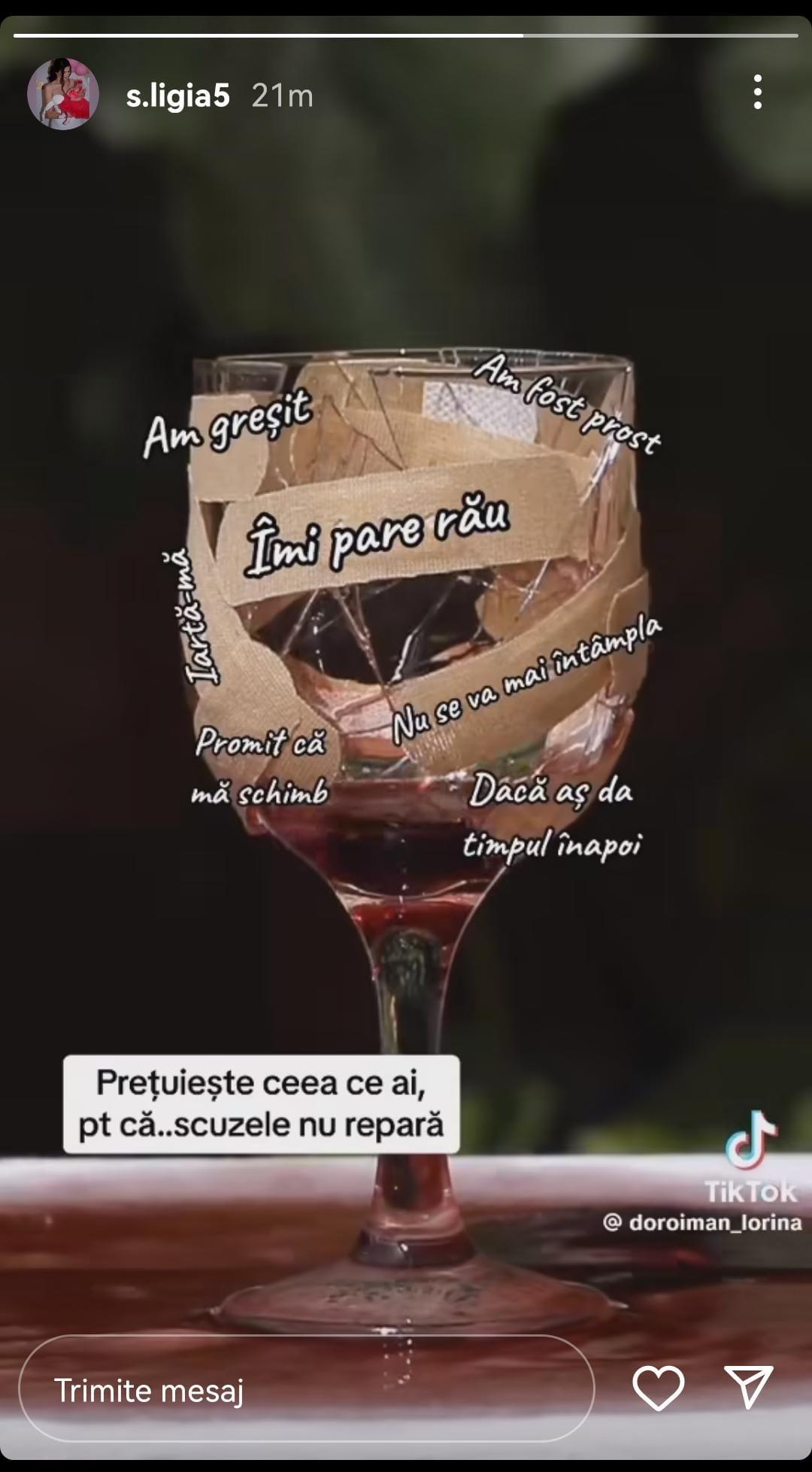The image size is (812, 1472).
Task: Share the story via paper plane icon
Action: click(x=748, y=1388)
